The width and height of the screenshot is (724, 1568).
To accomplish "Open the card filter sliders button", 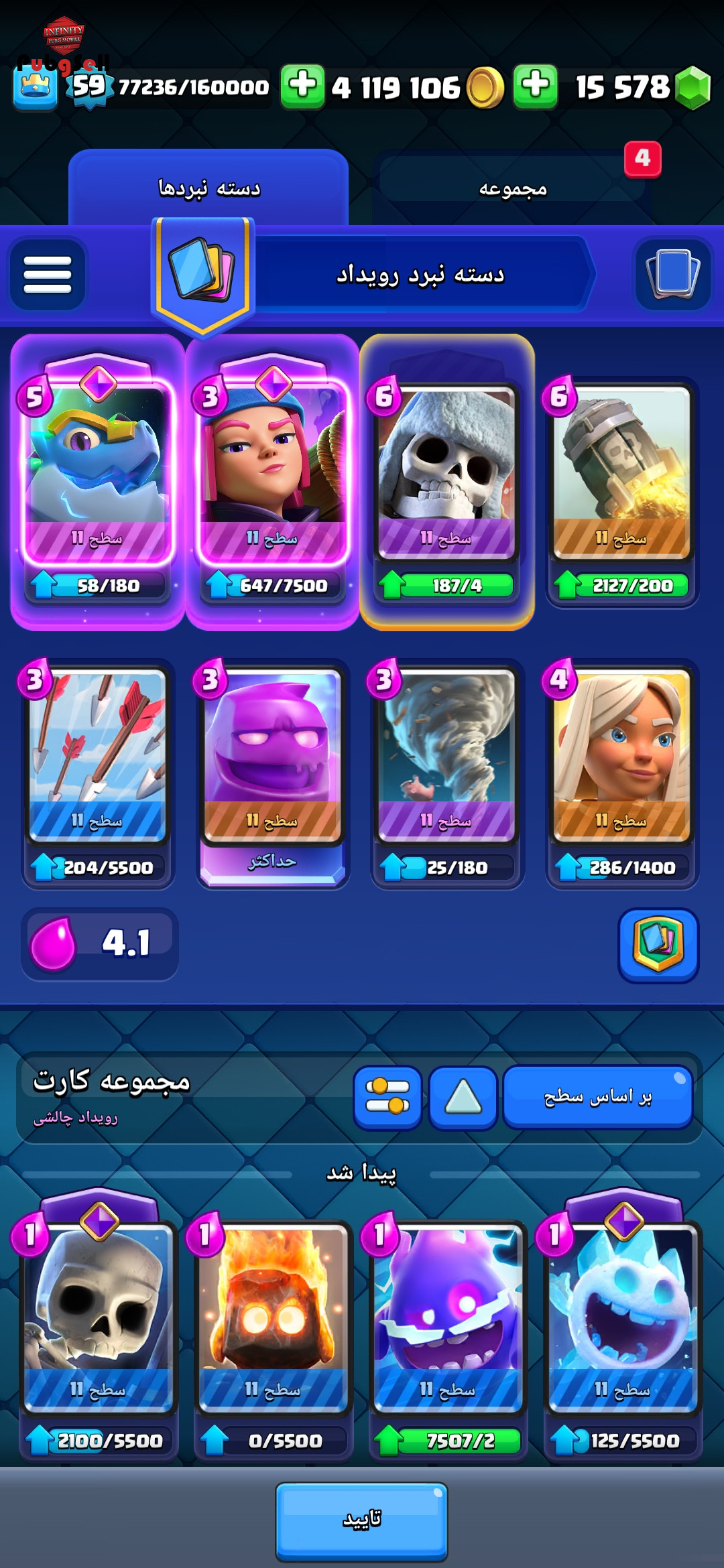I will 387,1098.
